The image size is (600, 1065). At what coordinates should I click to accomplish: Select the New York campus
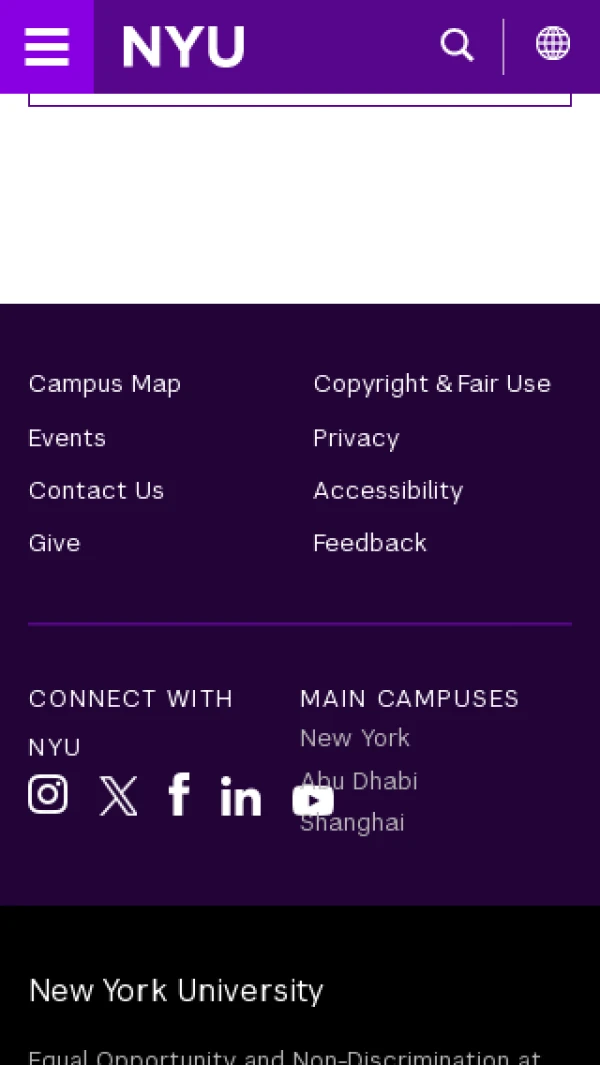355,738
